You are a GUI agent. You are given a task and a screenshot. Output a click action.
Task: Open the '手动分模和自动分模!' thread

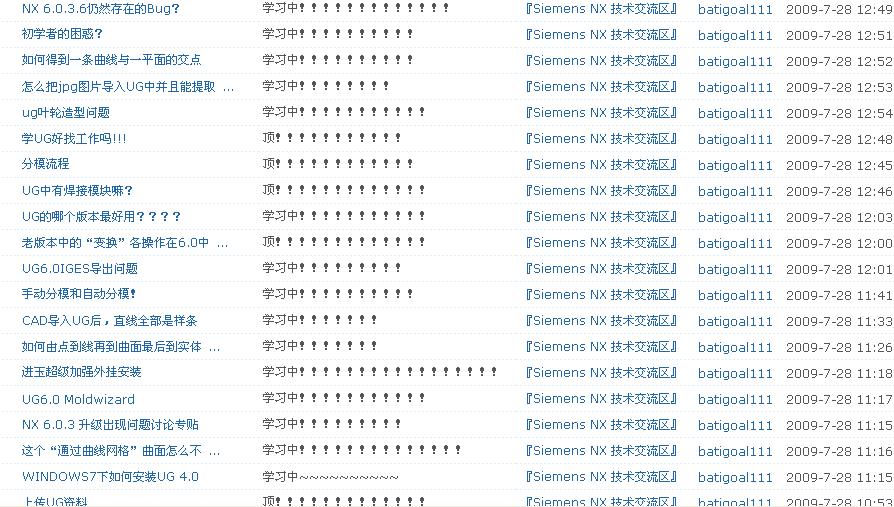coord(79,294)
